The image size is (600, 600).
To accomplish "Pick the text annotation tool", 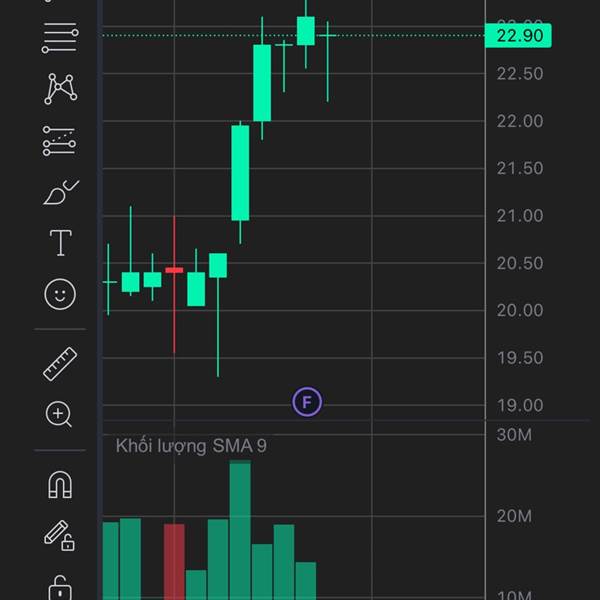I will click(60, 242).
